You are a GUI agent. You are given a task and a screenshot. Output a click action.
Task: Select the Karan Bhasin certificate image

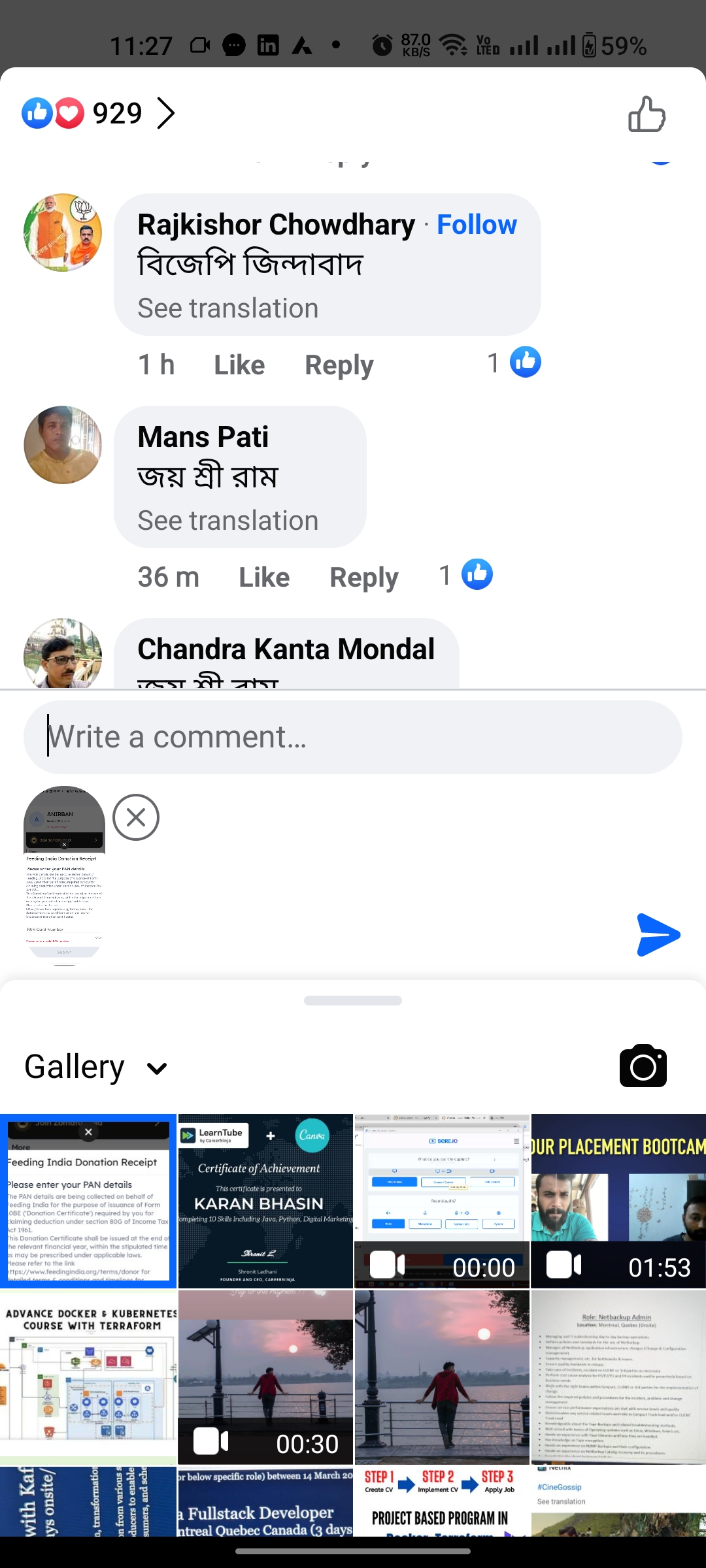(x=265, y=1201)
